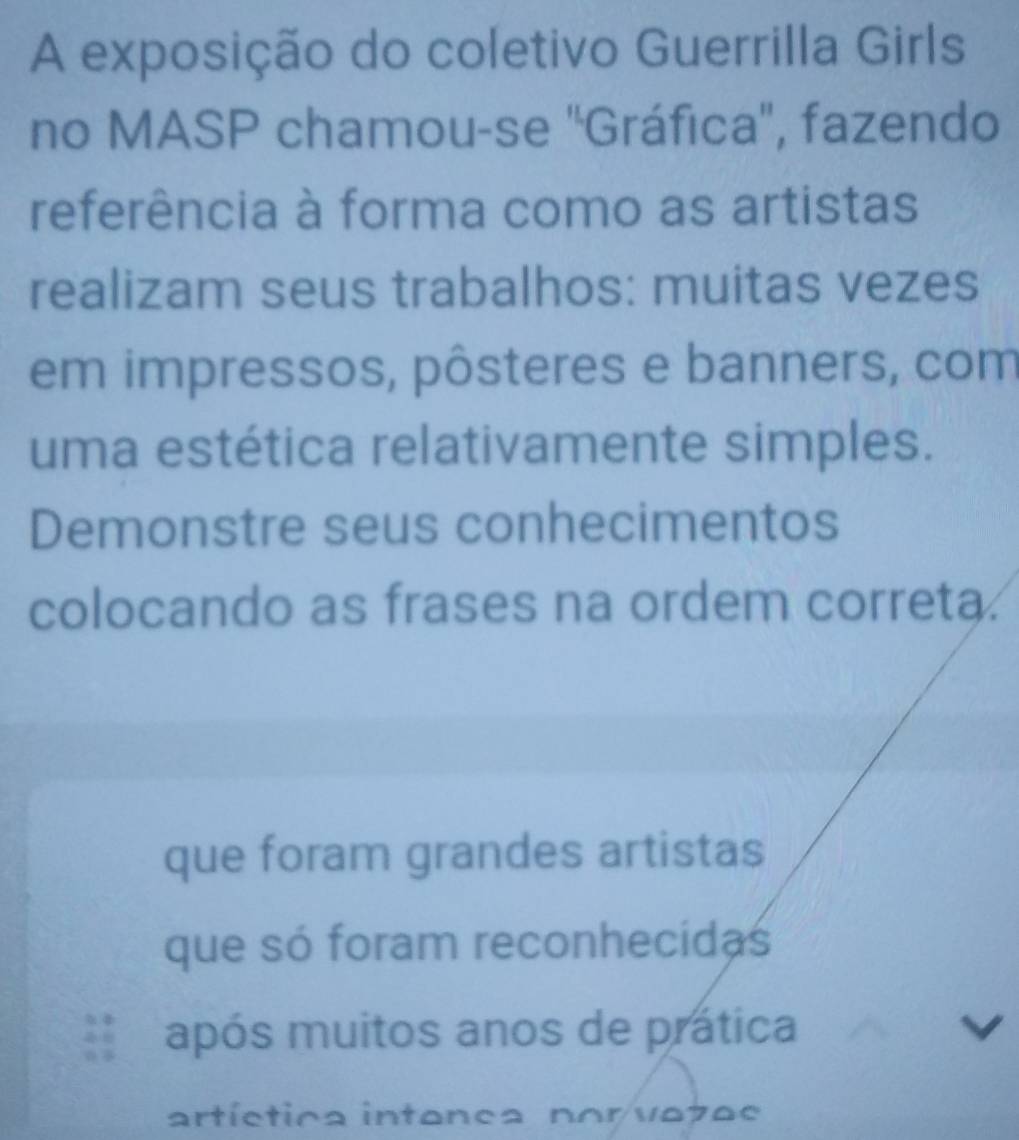Select phrase 'que foram grandes artistas'
1019x1140 pixels.
click(465, 854)
